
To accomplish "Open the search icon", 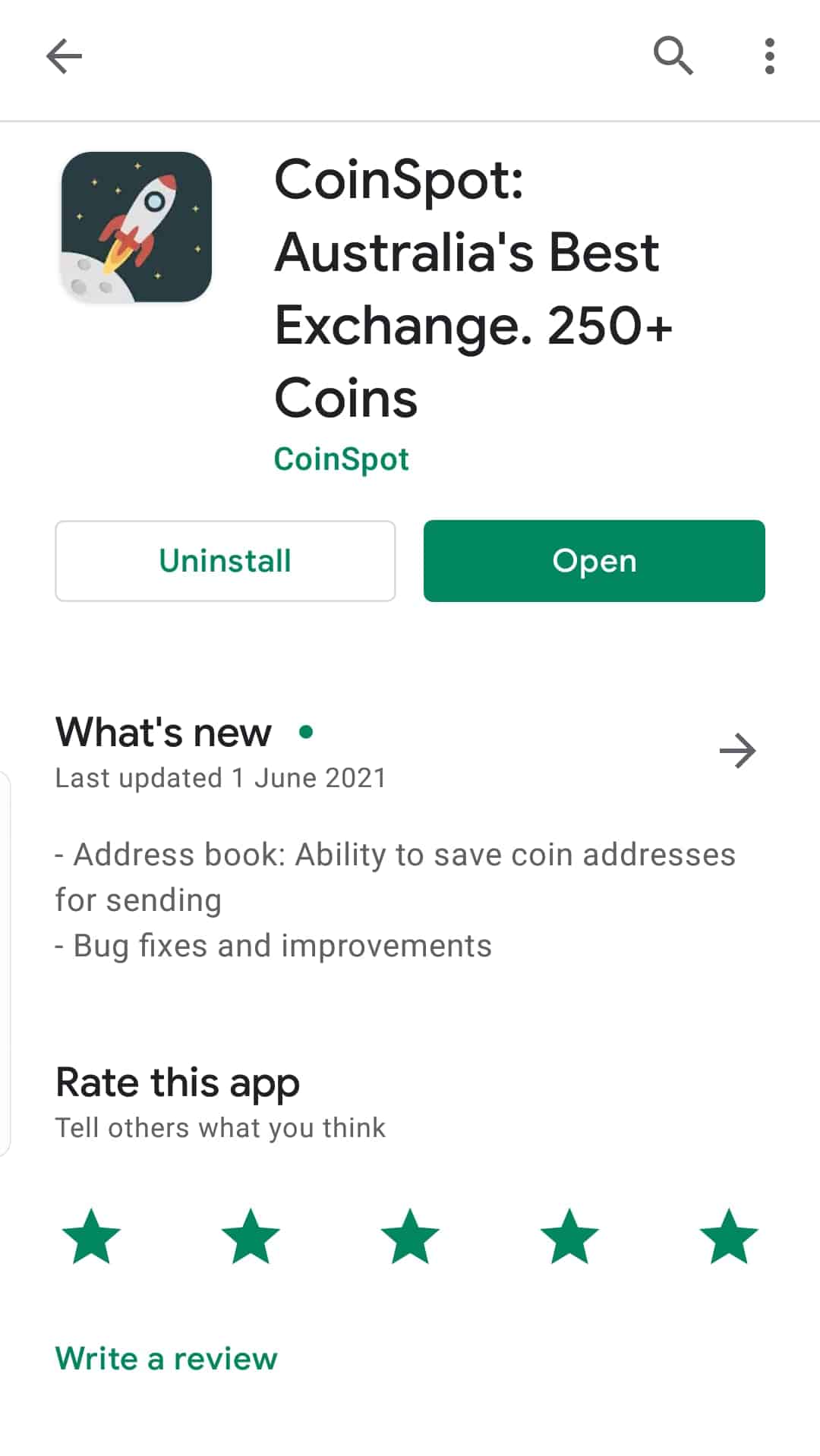I will pos(673,56).
